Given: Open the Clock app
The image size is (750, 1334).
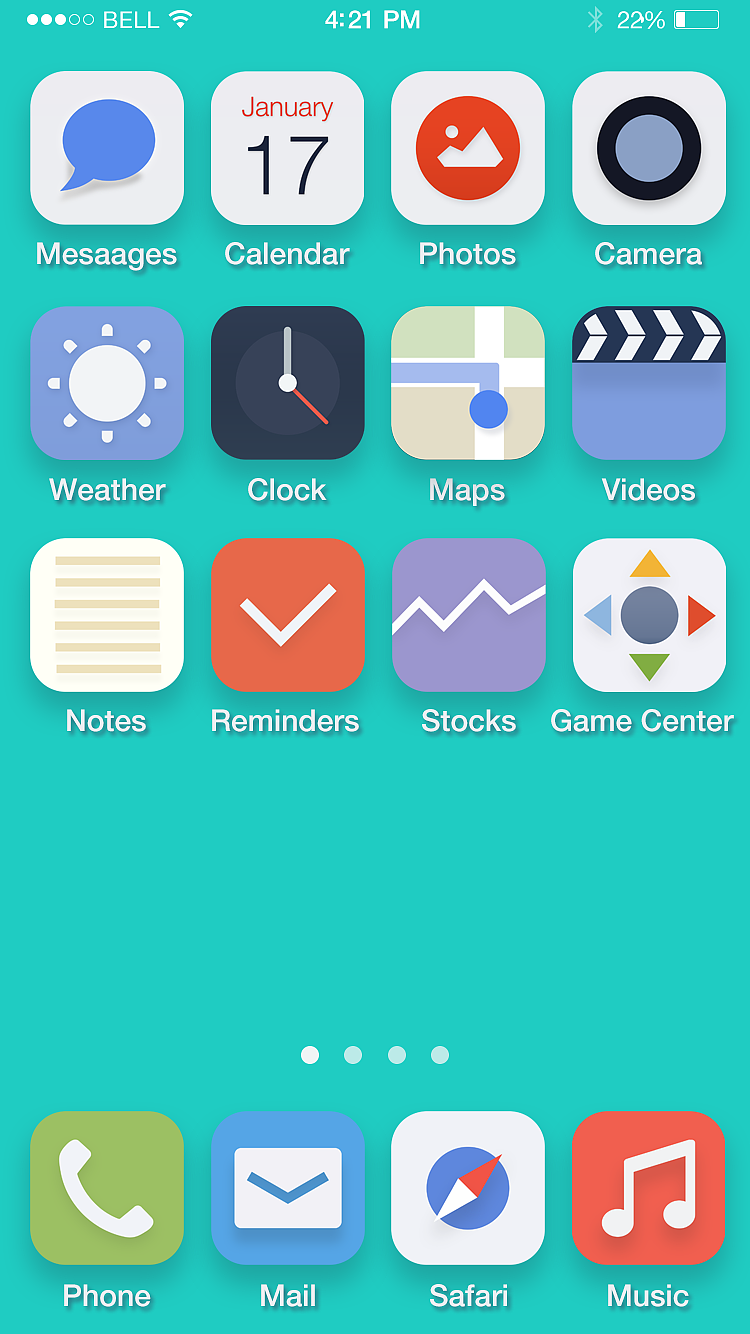Looking at the screenshot, I should pyautogui.click(x=287, y=383).
